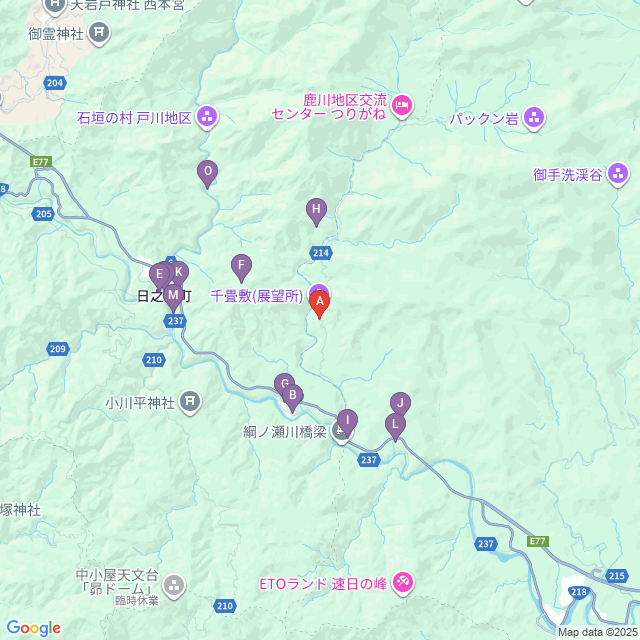Open the バックン岩 place pin
Viewport: 640px width, 640px height.
tap(534, 118)
